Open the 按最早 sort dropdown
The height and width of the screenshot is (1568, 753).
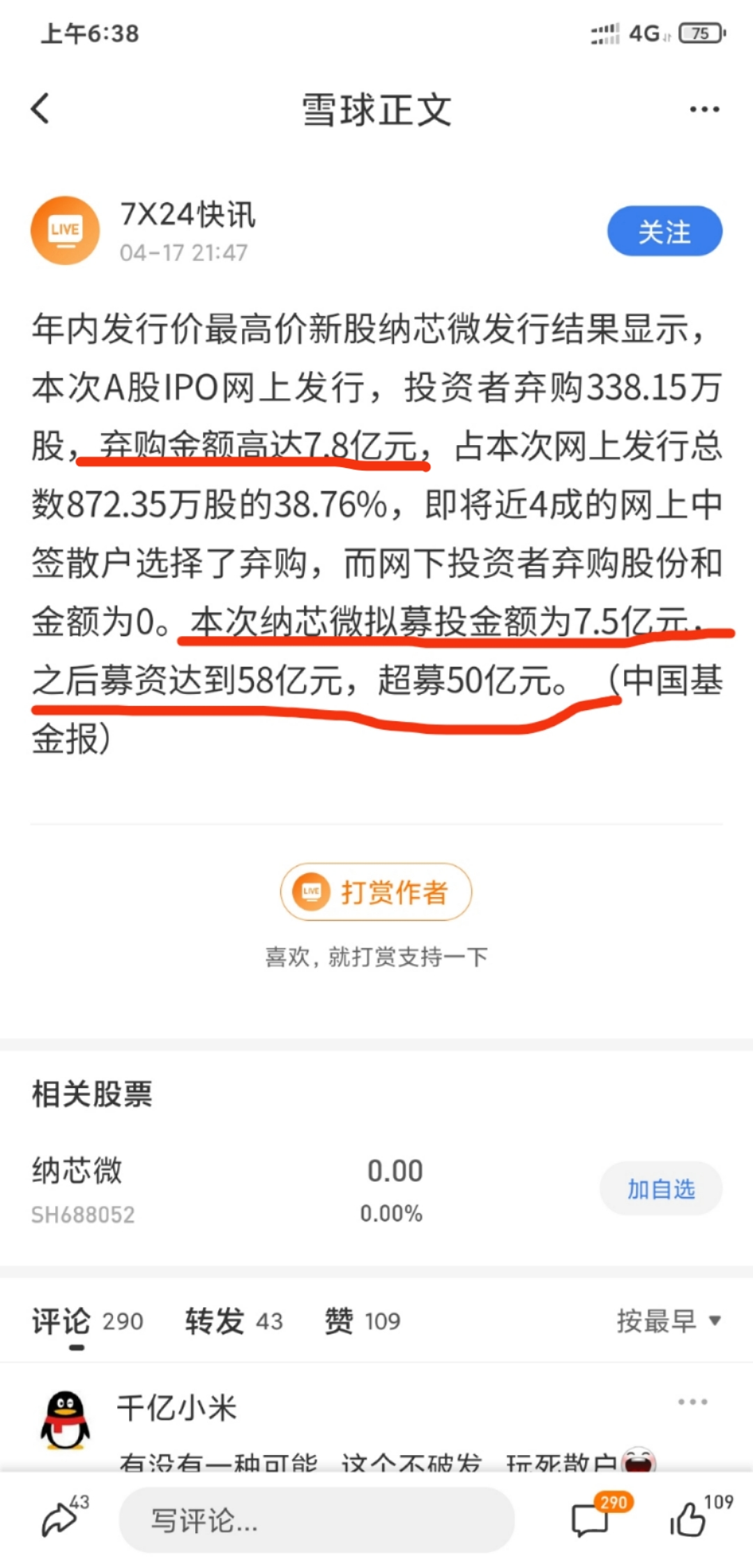pyautogui.click(x=669, y=1320)
